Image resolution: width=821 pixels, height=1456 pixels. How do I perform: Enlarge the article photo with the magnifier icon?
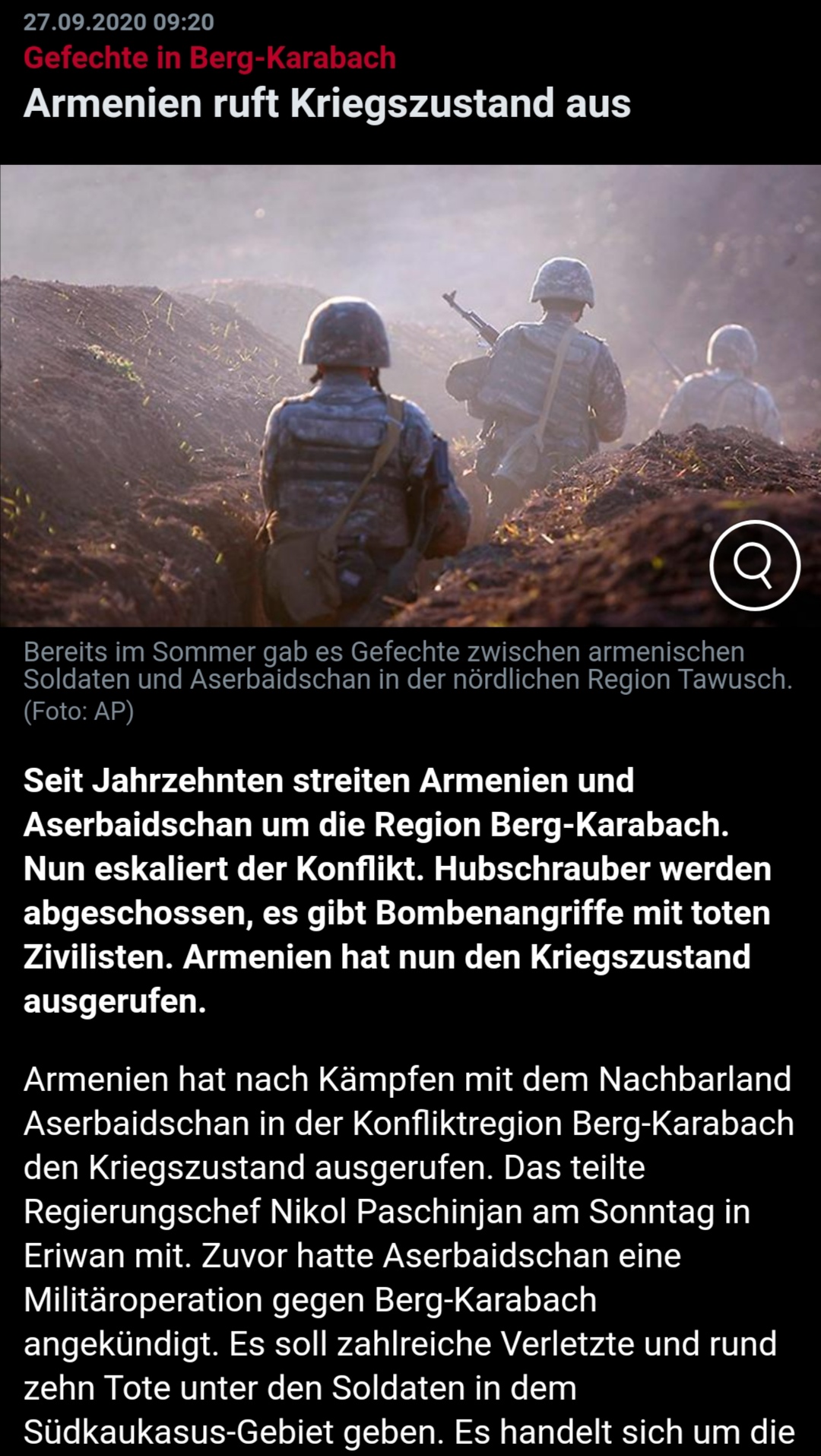754,565
